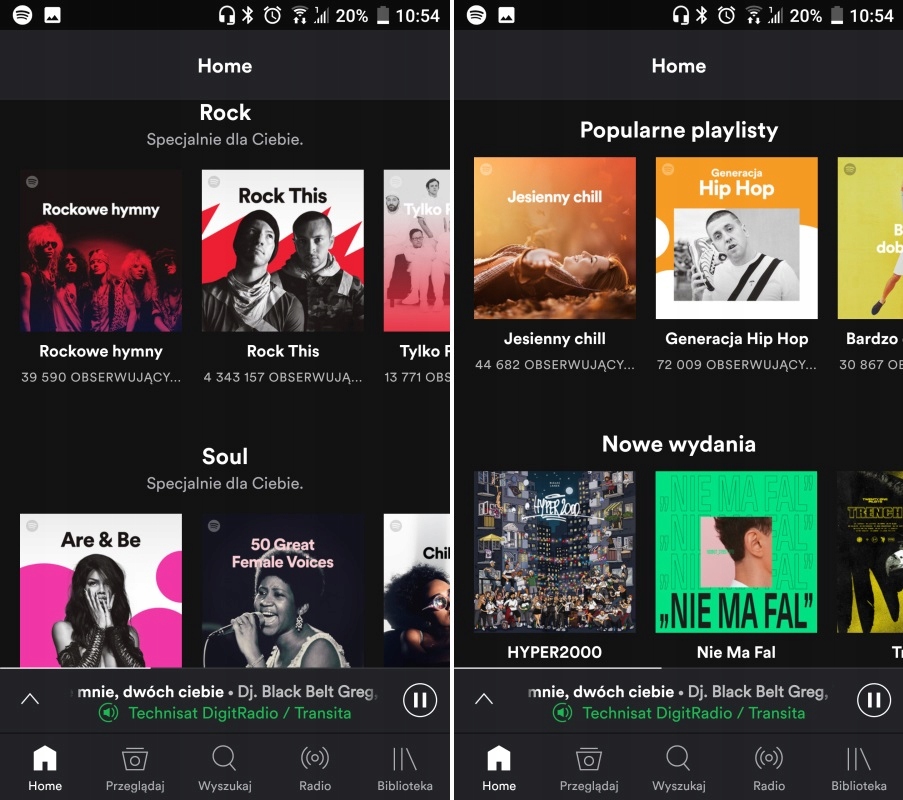This screenshot has width=903, height=800.
Task: Select the Generacja Hip Hop playlist
Action: pyautogui.click(x=737, y=238)
